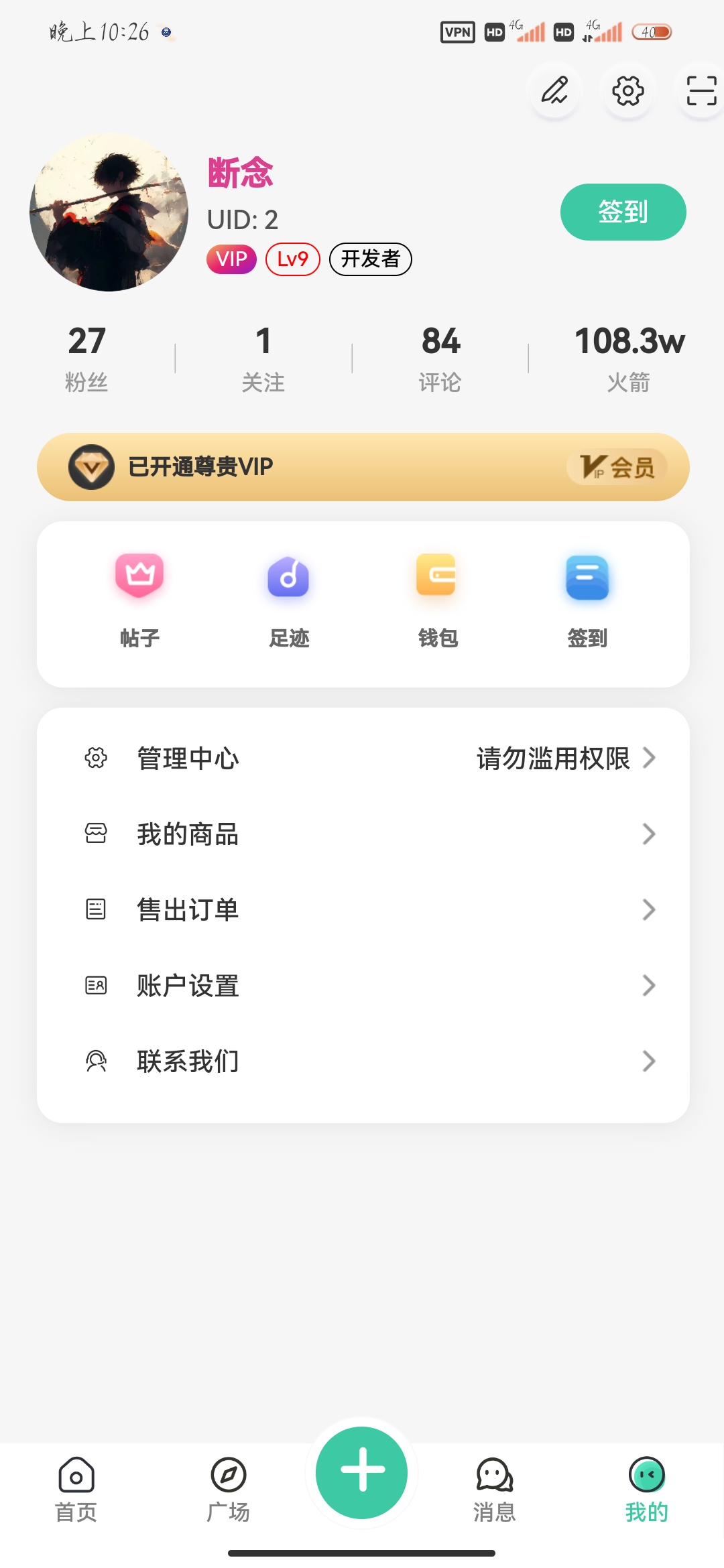Viewport: 724px width, 1568px height.
Task: Open the scan code icon
Action: pos(701,91)
